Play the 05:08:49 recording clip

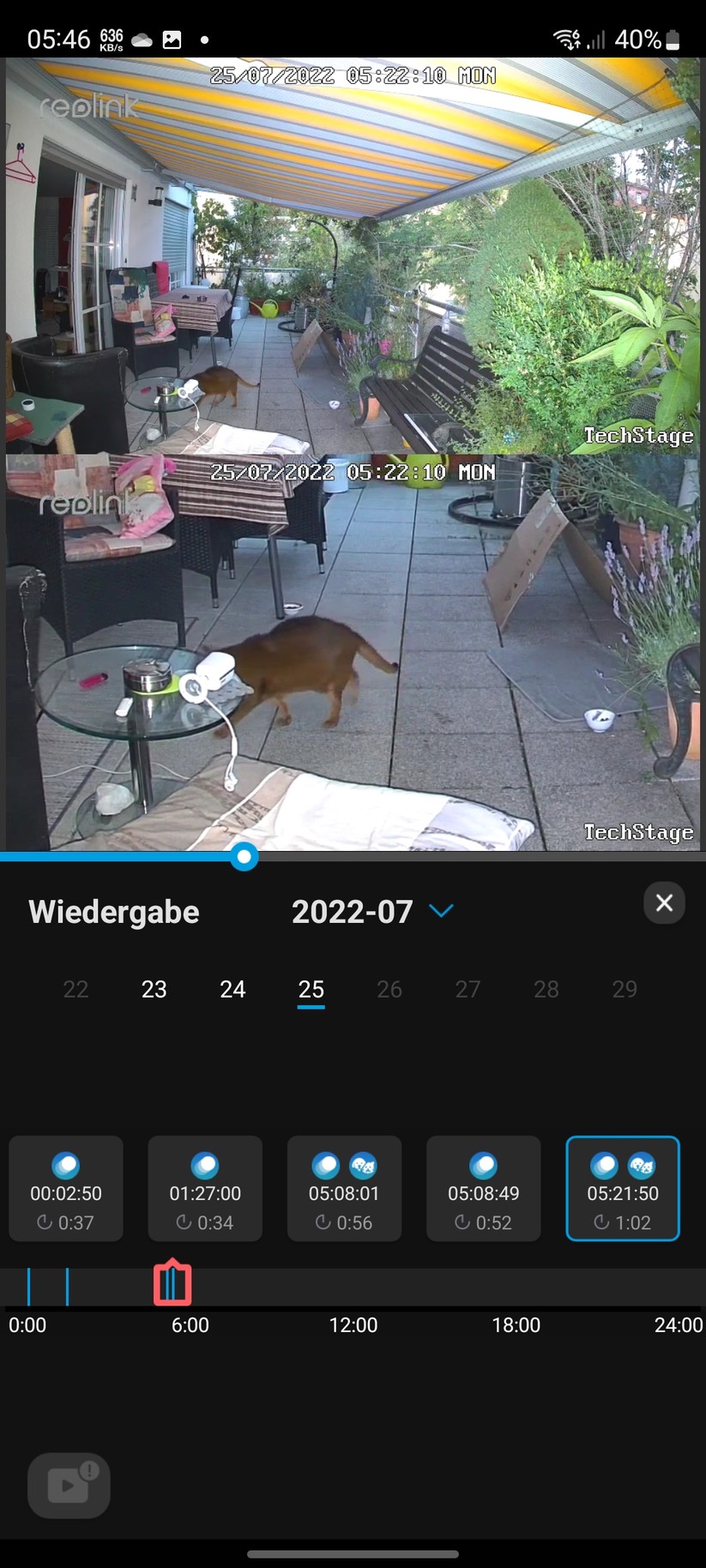483,1189
